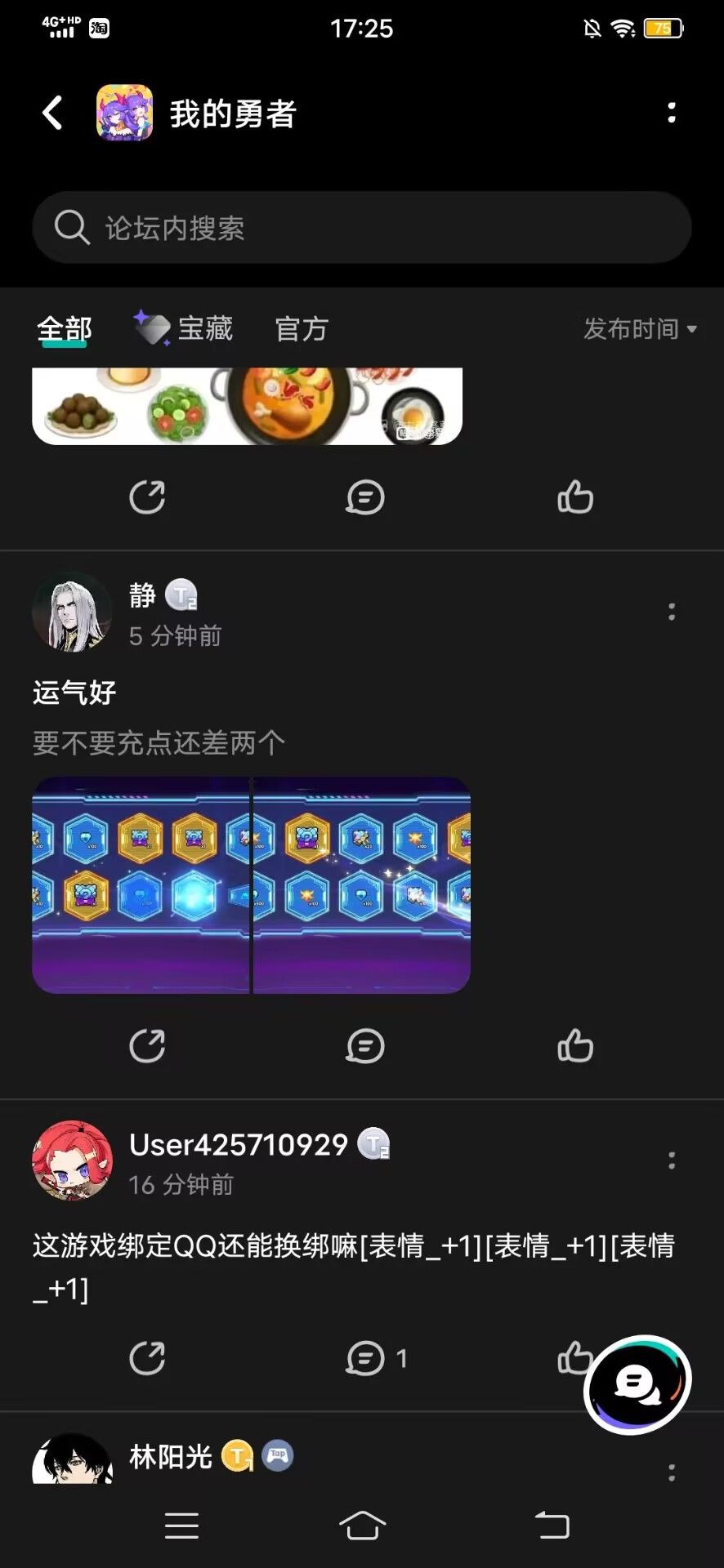724x1568 pixels.
Task: Open comments on the top food post
Action: [x=364, y=497]
